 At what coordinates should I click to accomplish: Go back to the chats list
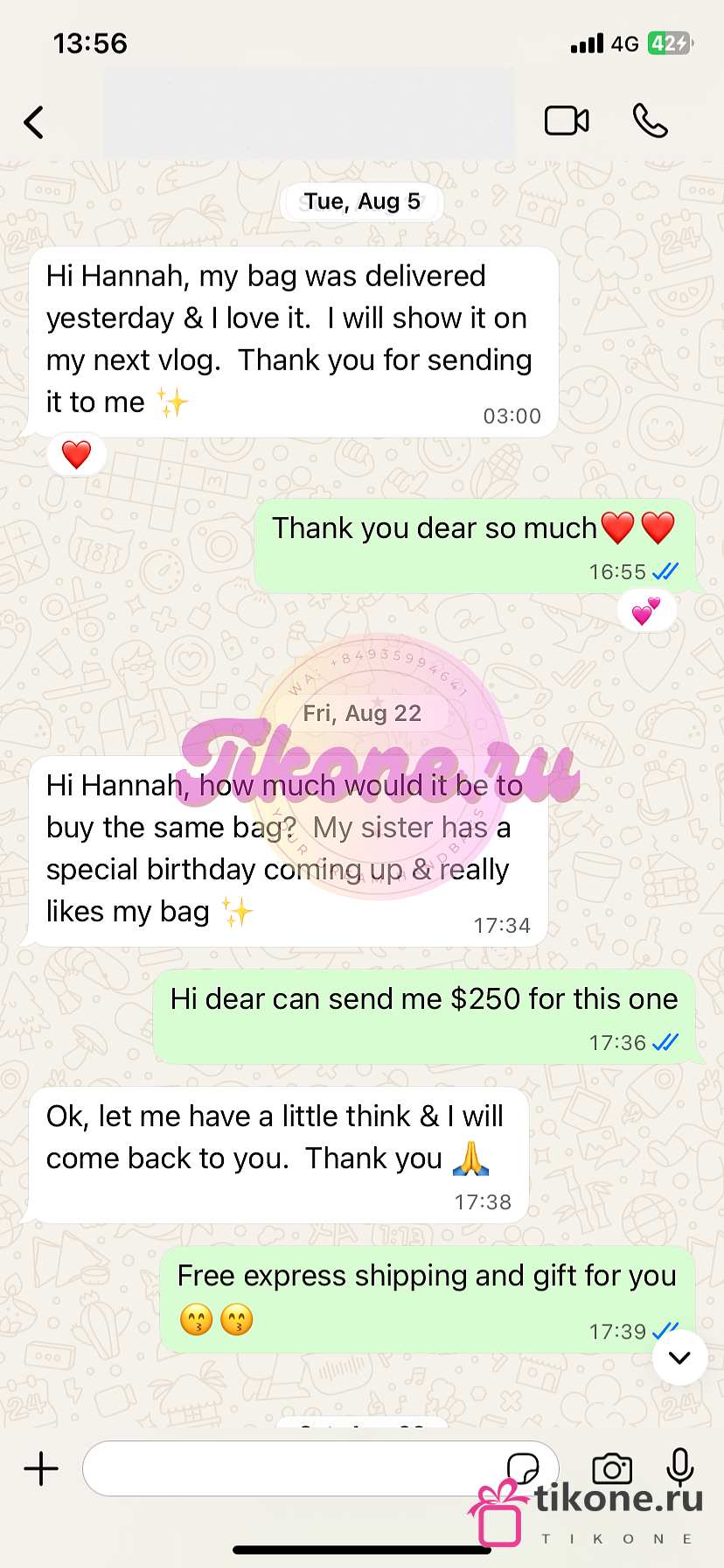[33, 122]
